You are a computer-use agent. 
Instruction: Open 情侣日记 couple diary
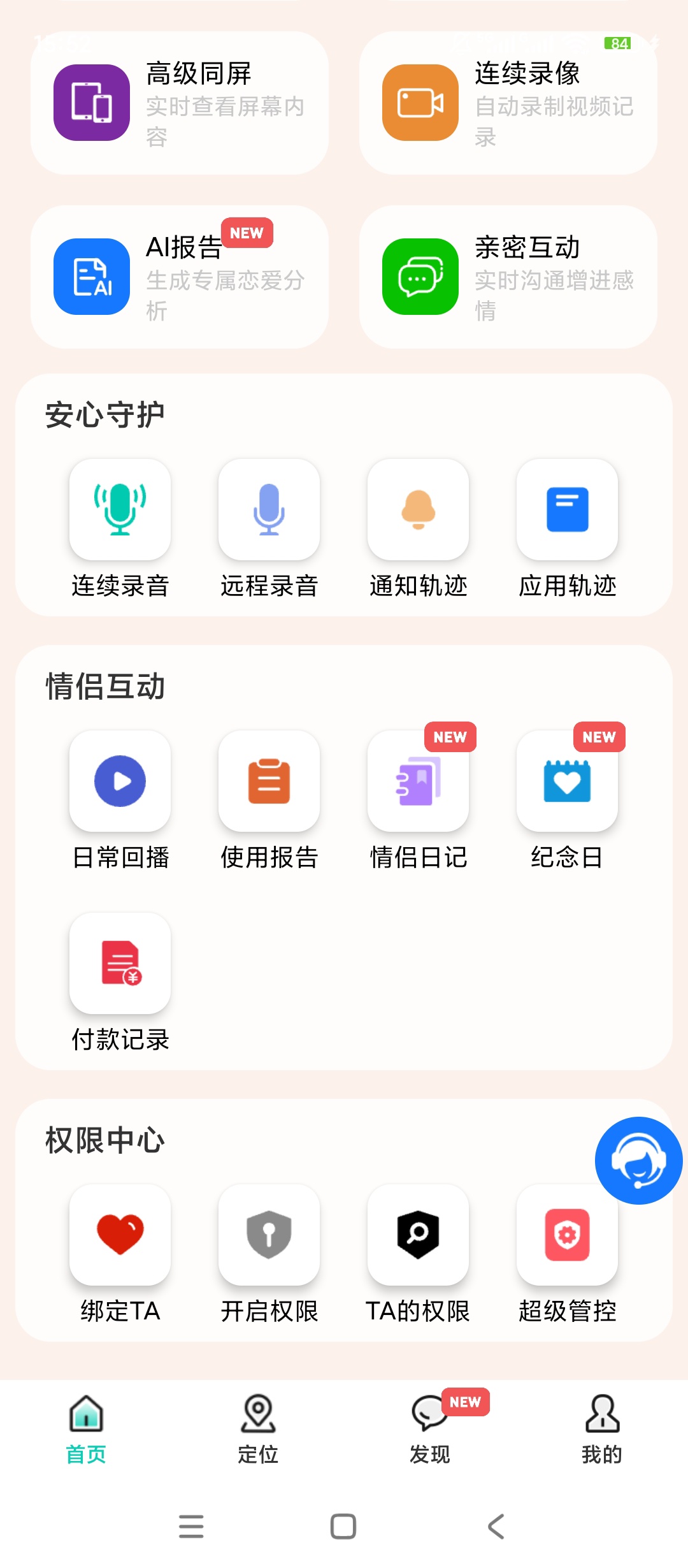(x=419, y=801)
